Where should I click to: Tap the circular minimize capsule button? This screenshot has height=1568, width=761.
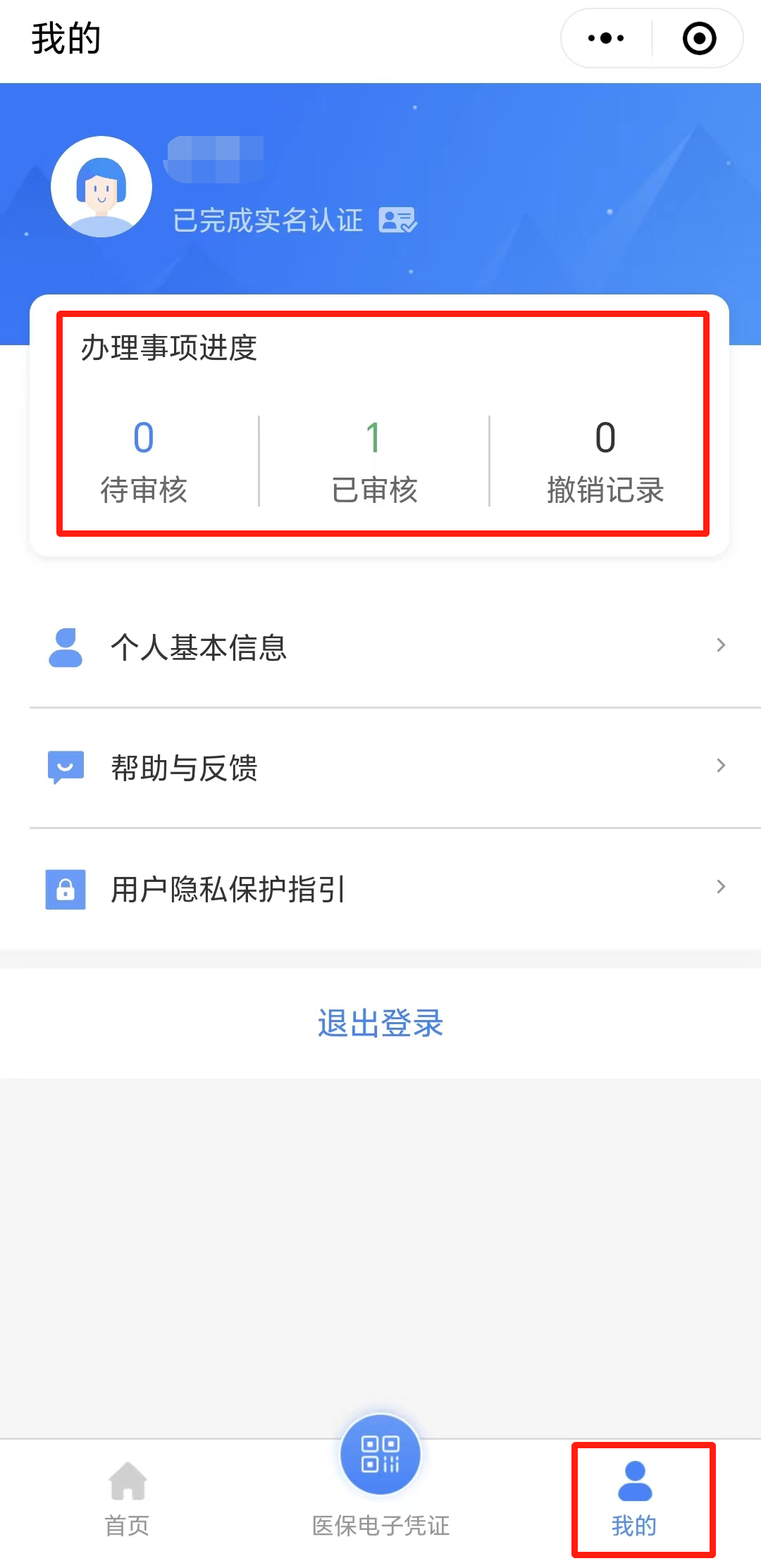click(x=698, y=39)
